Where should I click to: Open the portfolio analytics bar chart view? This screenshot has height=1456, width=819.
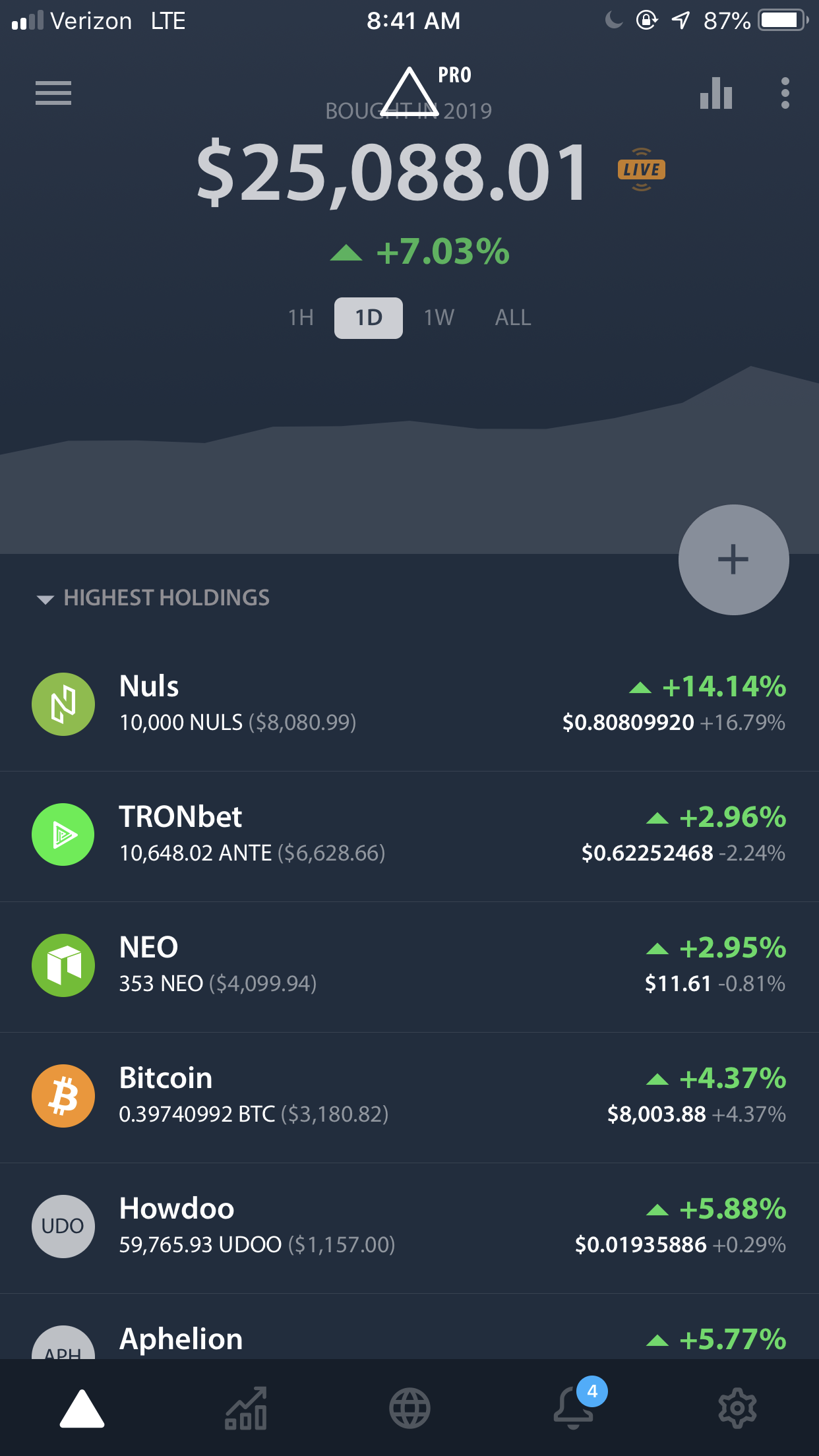click(716, 94)
